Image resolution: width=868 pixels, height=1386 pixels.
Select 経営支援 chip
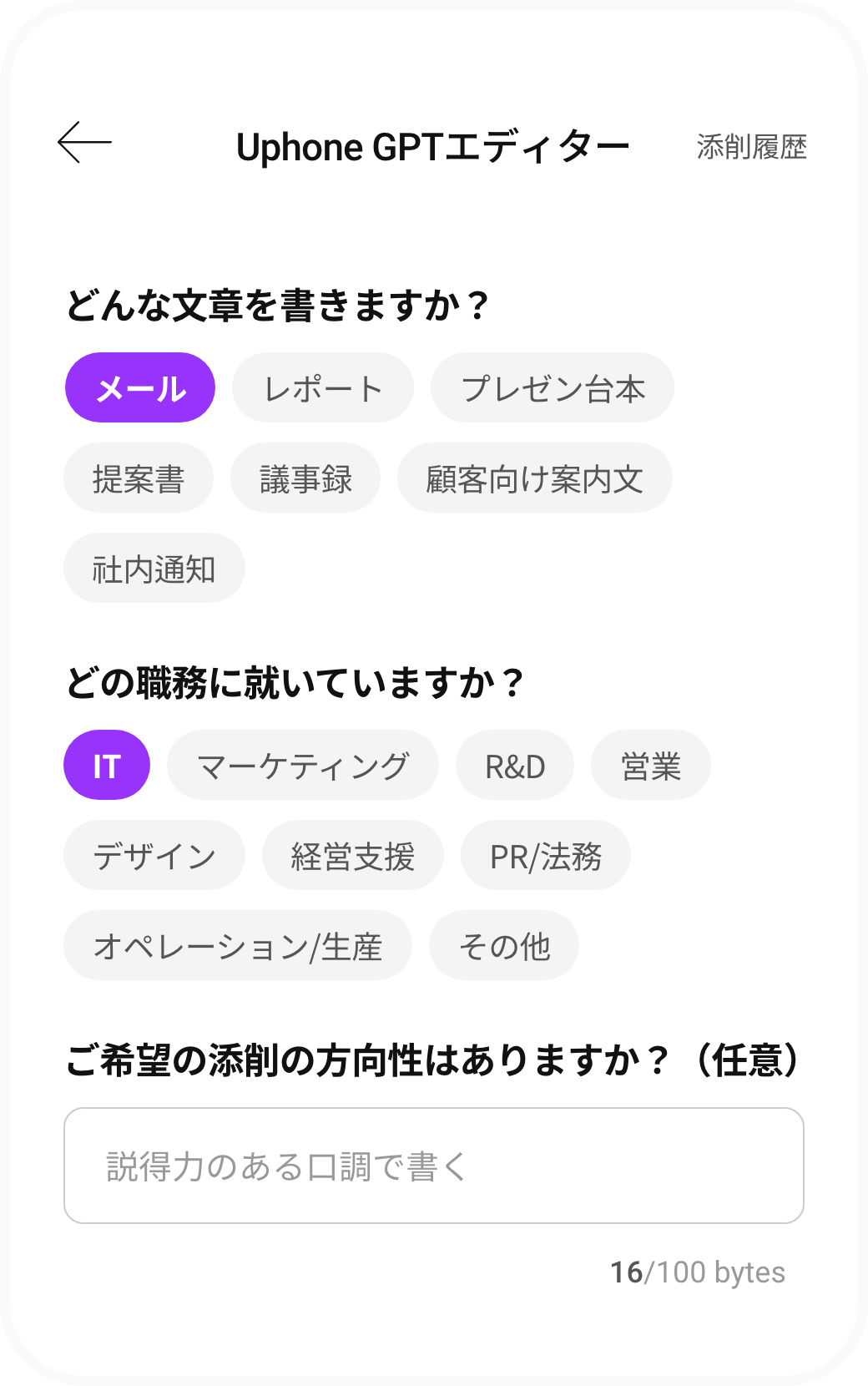click(x=353, y=856)
